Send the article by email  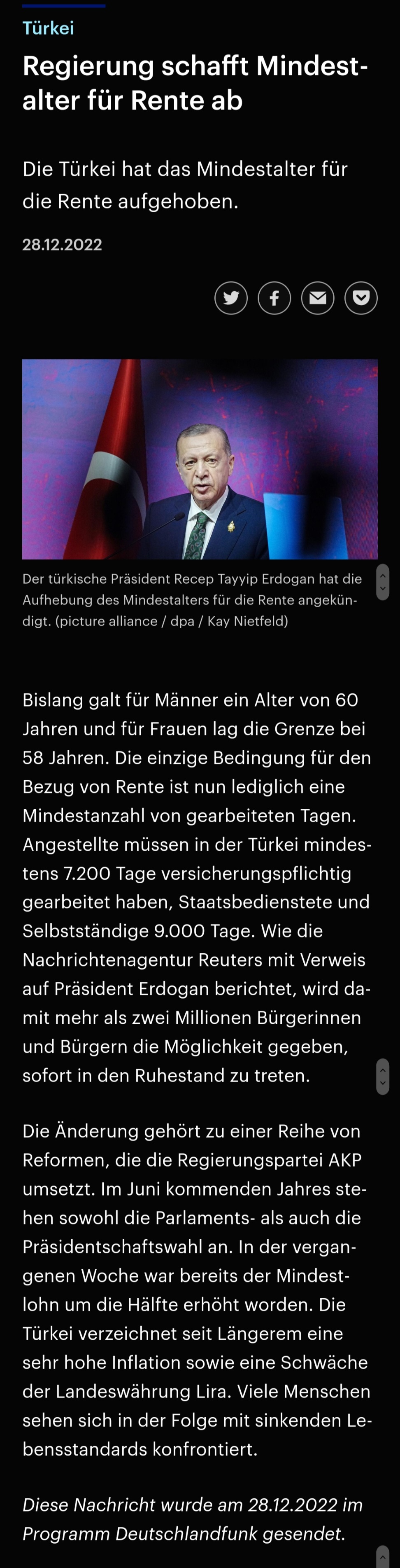click(317, 297)
